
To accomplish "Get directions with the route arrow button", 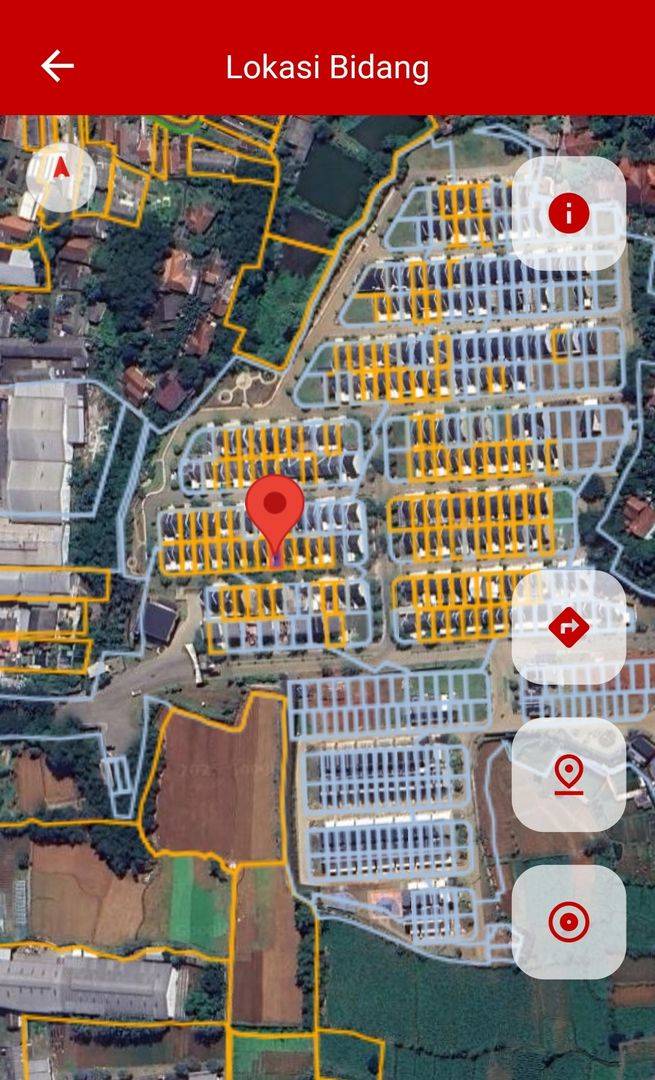I will tap(569, 627).
